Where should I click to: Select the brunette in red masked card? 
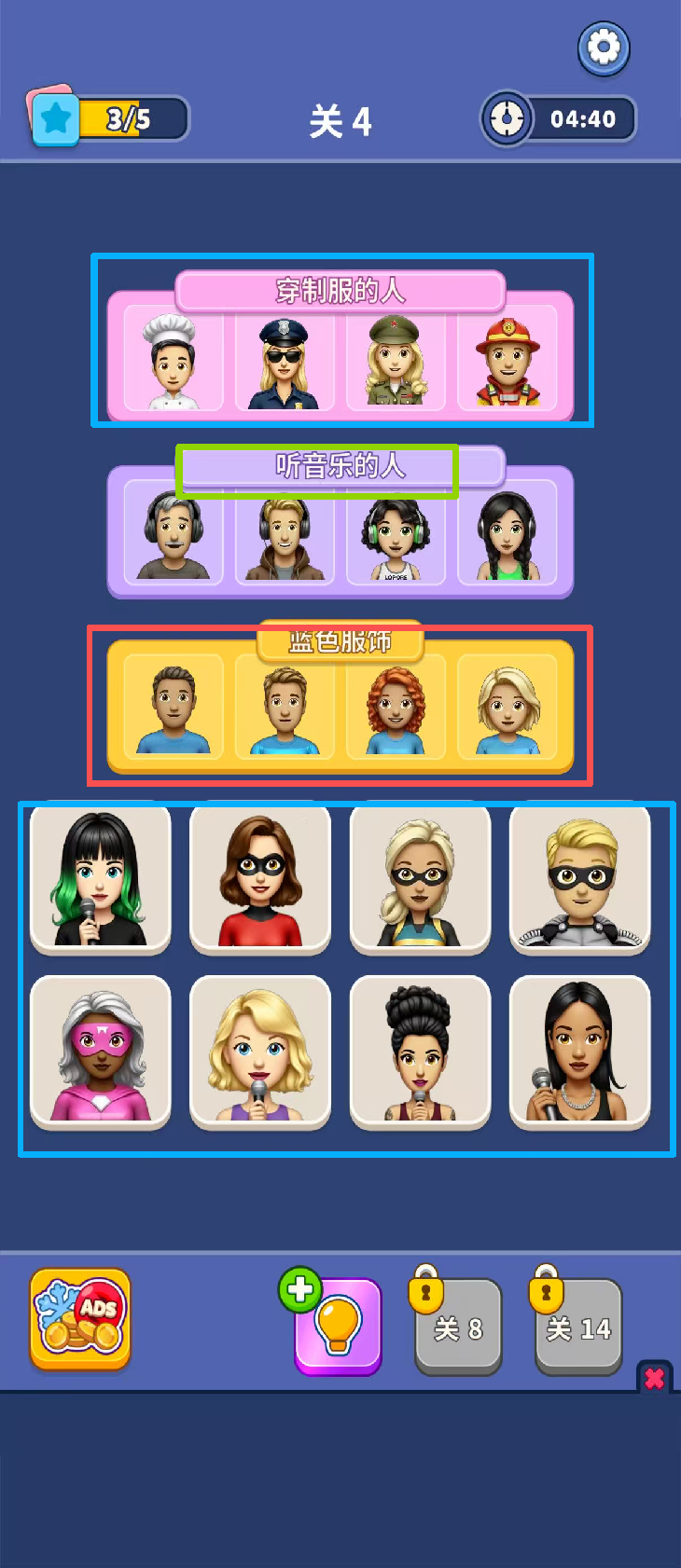click(260, 879)
